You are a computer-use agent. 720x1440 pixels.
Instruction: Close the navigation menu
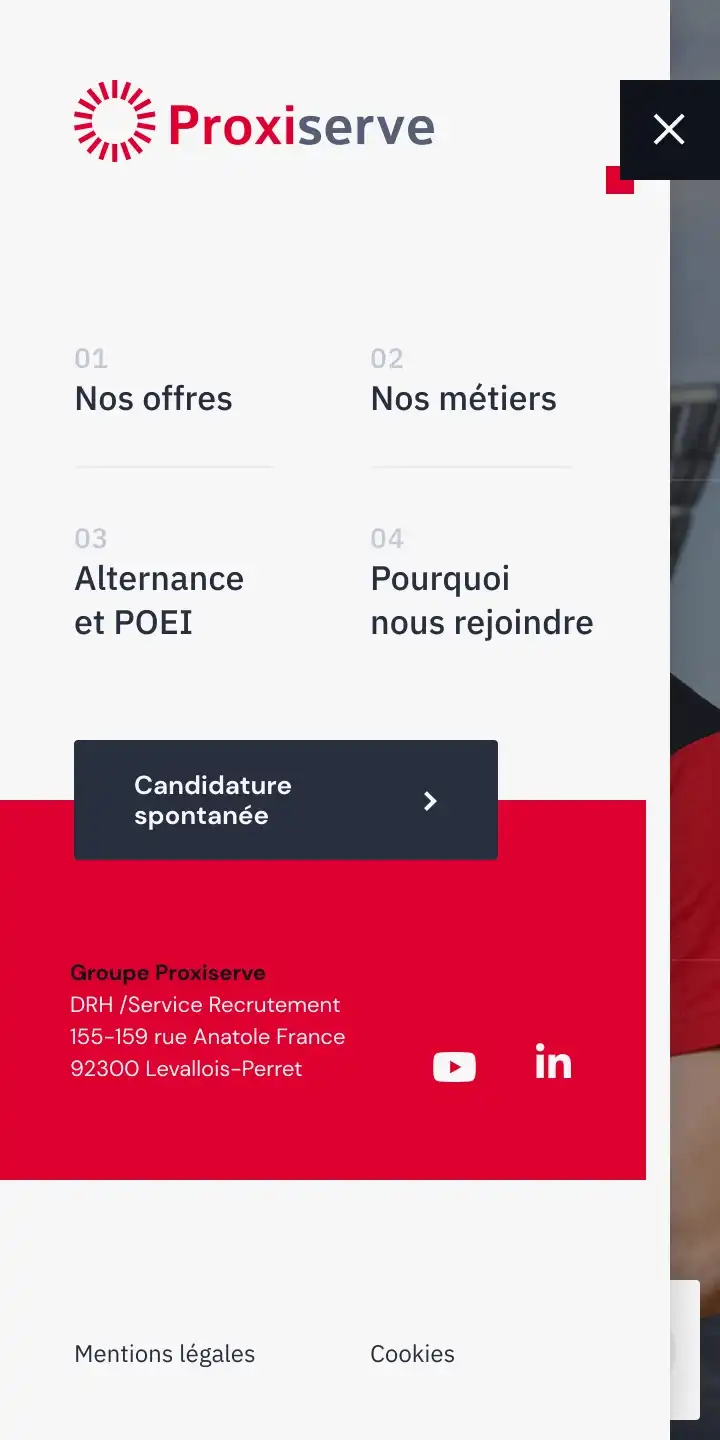click(669, 130)
